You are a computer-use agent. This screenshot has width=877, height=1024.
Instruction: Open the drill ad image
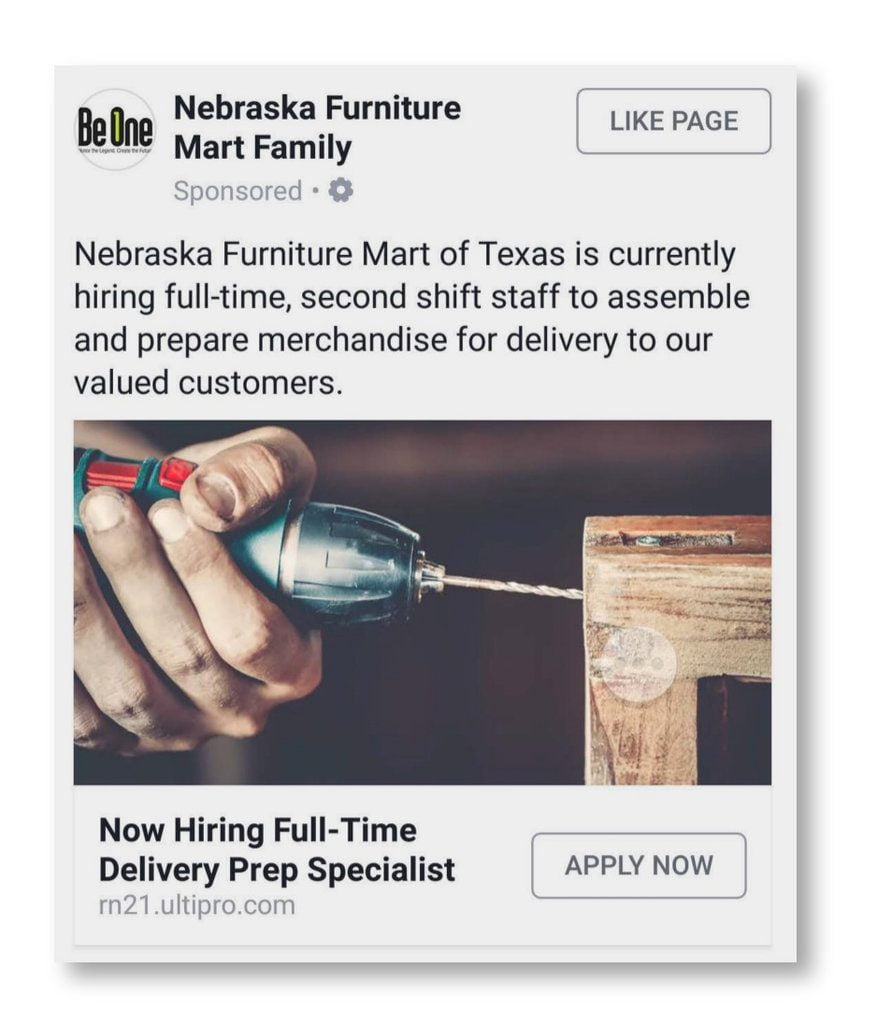click(x=422, y=602)
